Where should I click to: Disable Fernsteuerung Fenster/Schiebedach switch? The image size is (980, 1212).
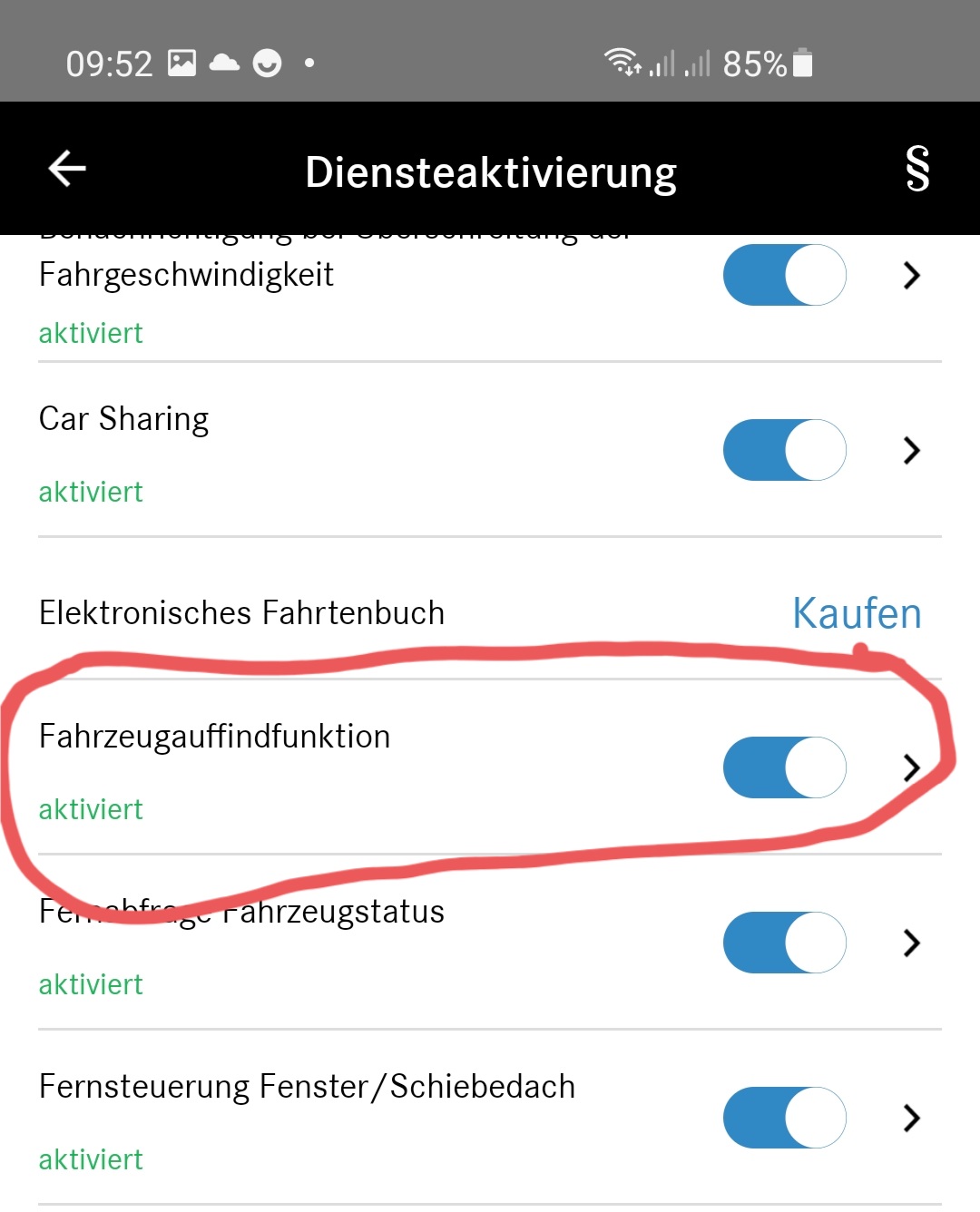pos(785,1118)
